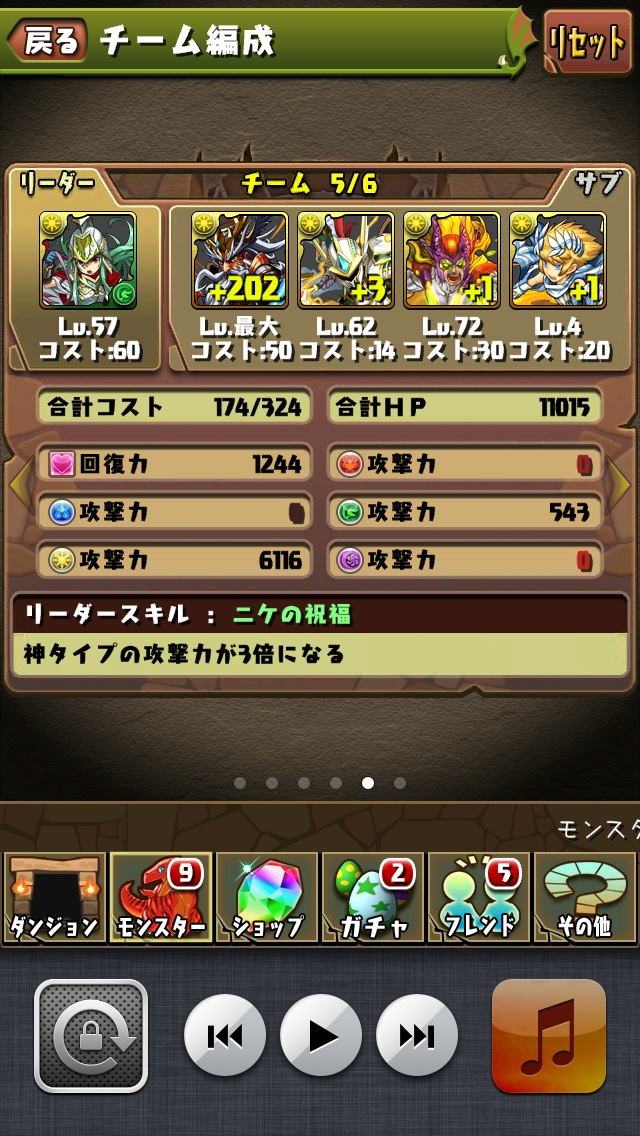Toggle the screen rotation lock
Viewport: 640px width, 1136px height.
coord(91,1035)
